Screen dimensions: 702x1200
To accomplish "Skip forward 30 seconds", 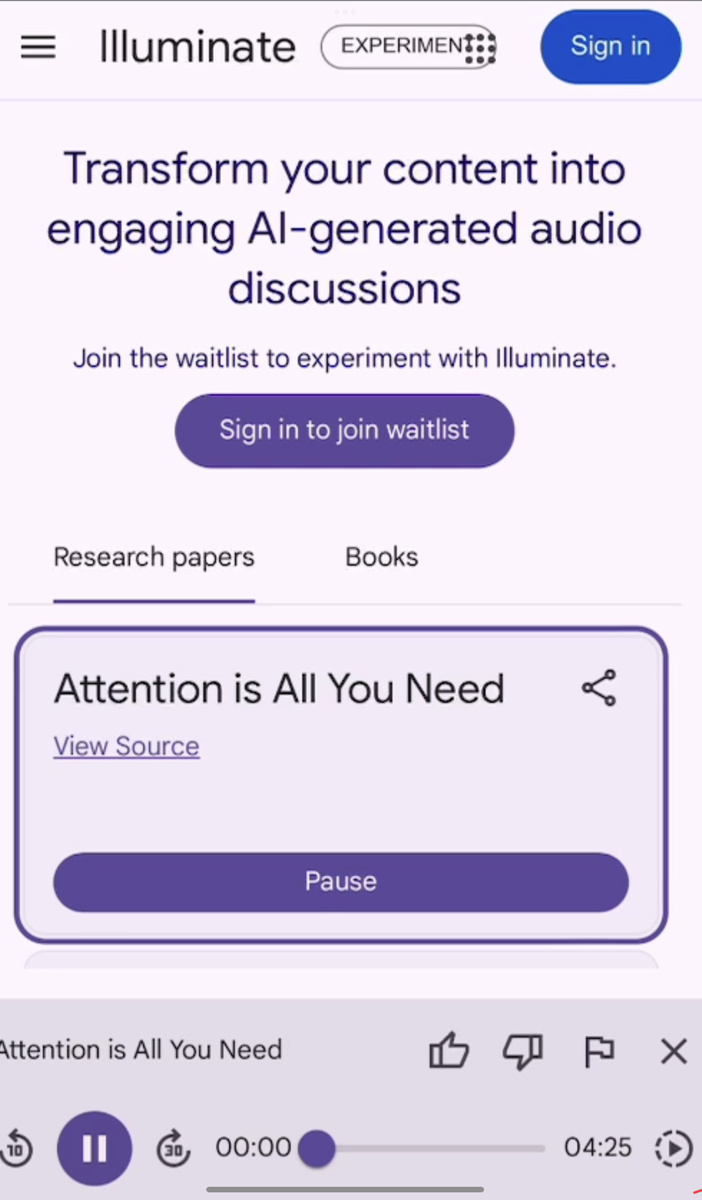I will [174, 1148].
